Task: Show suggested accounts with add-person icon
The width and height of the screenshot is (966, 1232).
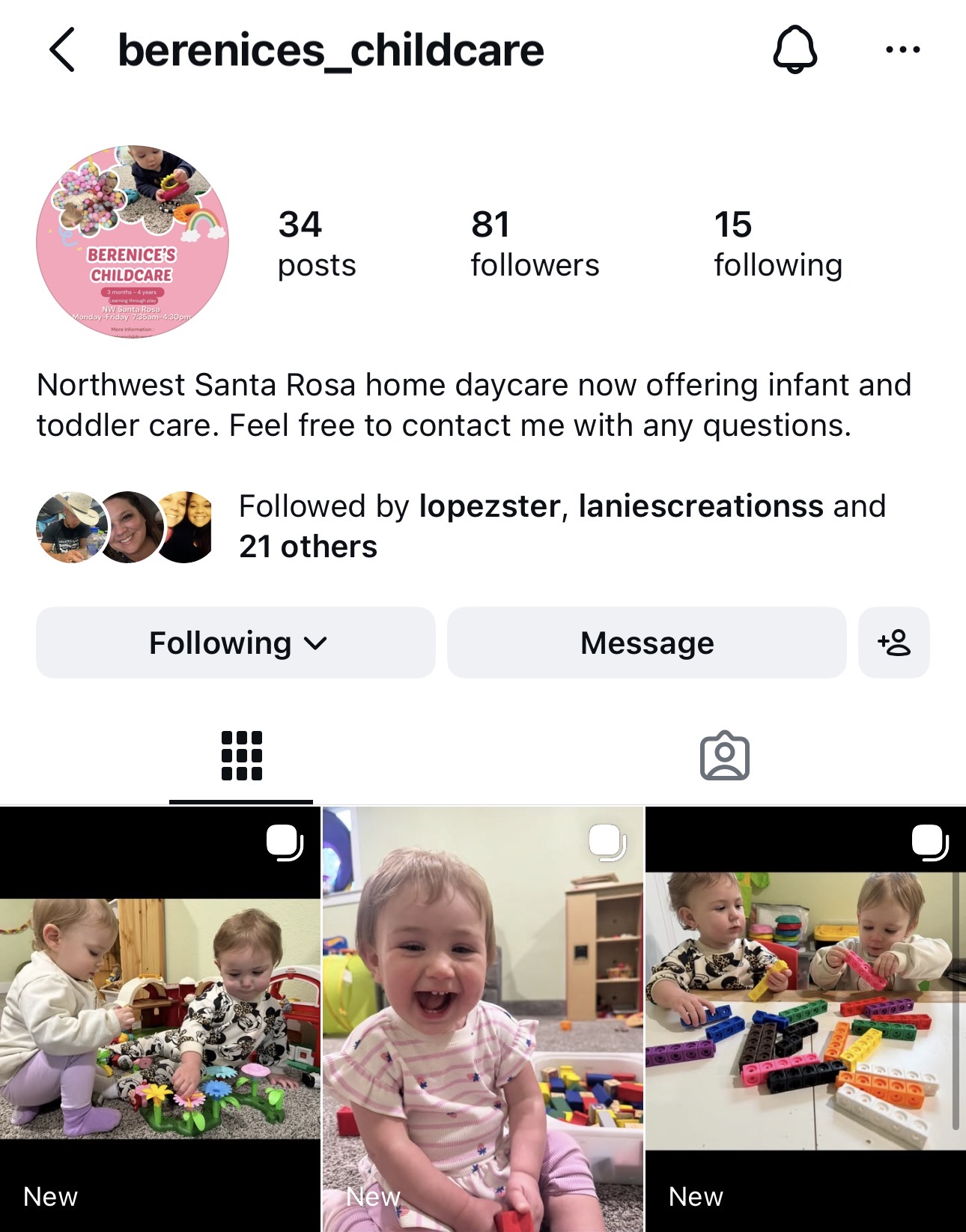Action: click(893, 643)
